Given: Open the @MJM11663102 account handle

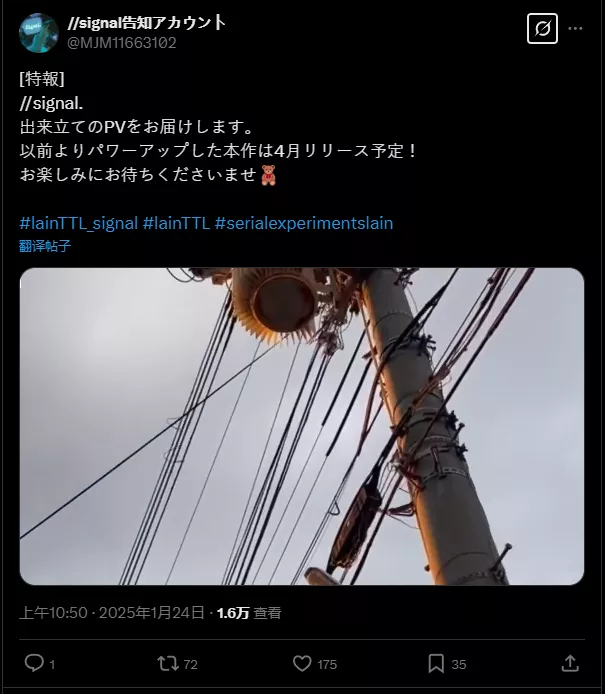Looking at the screenshot, I should point(121,42).
